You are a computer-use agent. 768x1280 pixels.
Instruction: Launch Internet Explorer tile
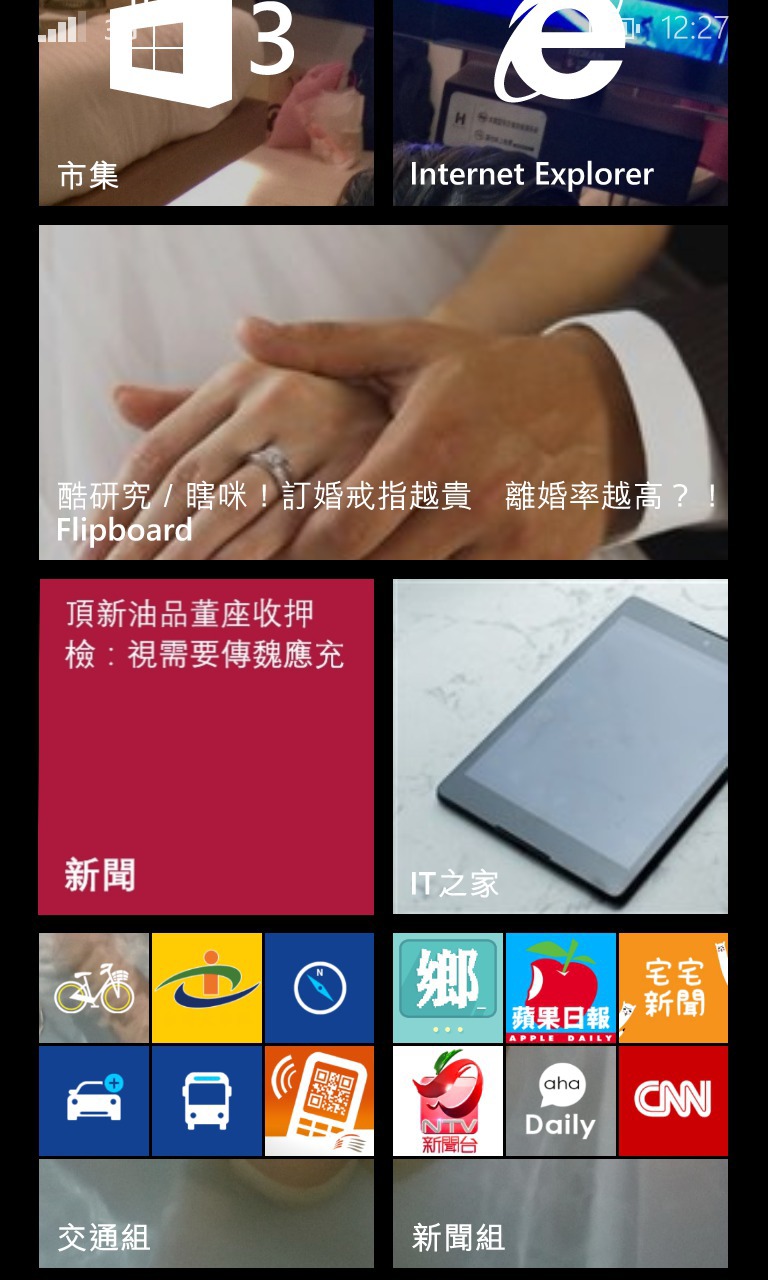560,103
